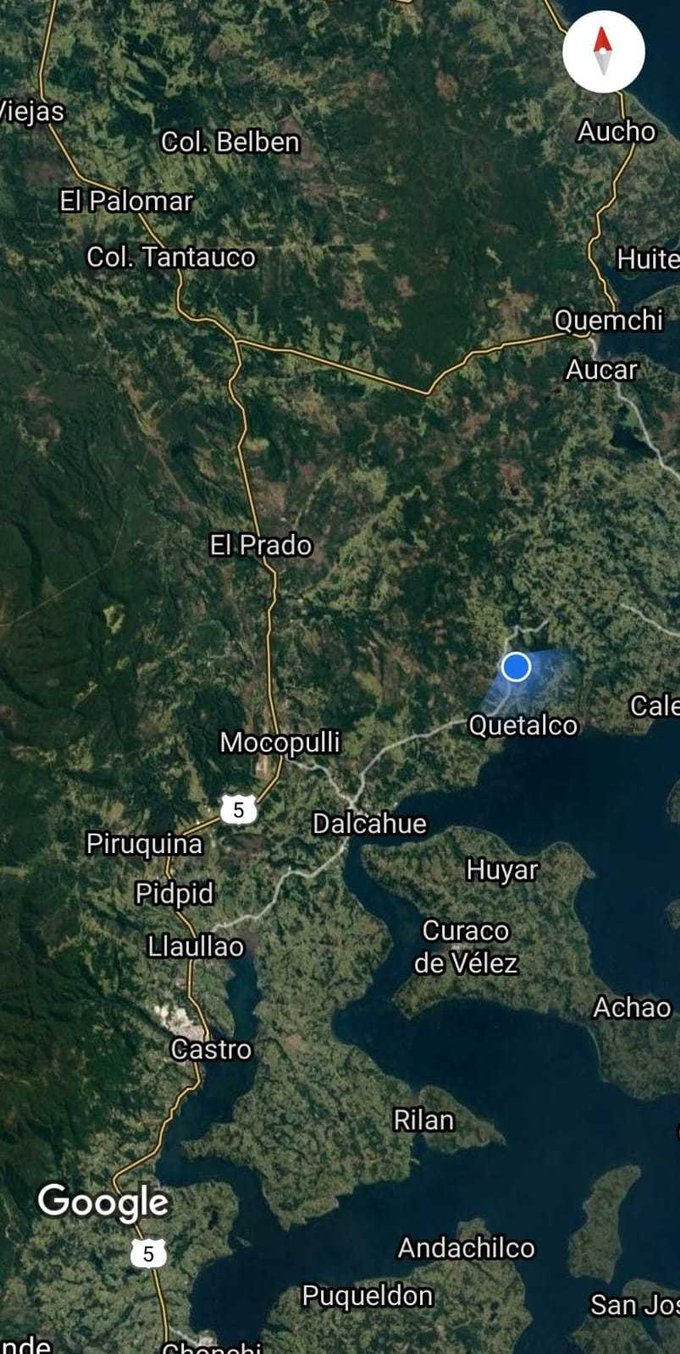The image size is (680, 1354).
Task: Tap the blue current location dot
Action: tap(516, 667)
